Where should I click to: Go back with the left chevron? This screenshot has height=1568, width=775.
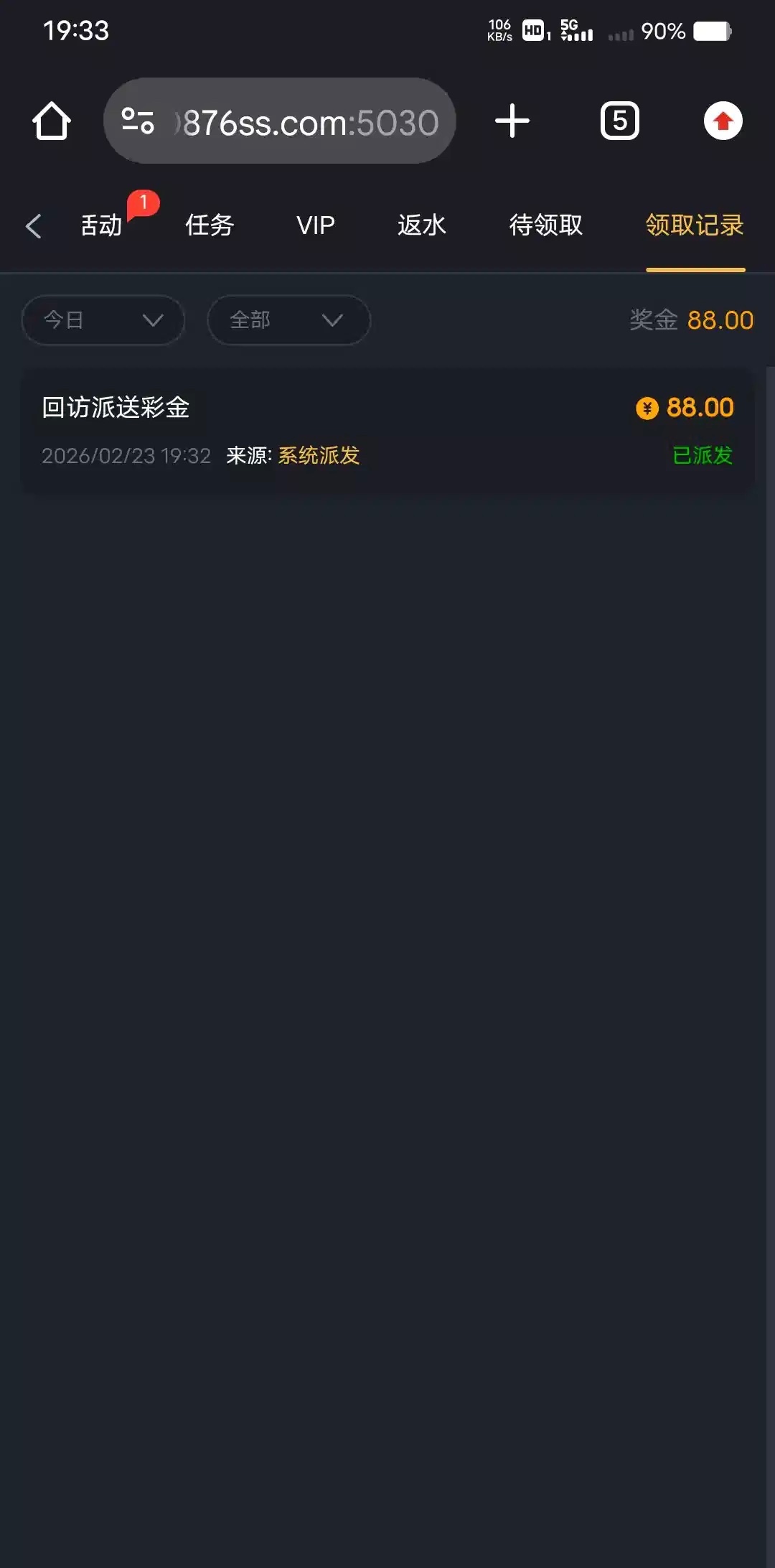pyautogui.click(x=33, y=225)
